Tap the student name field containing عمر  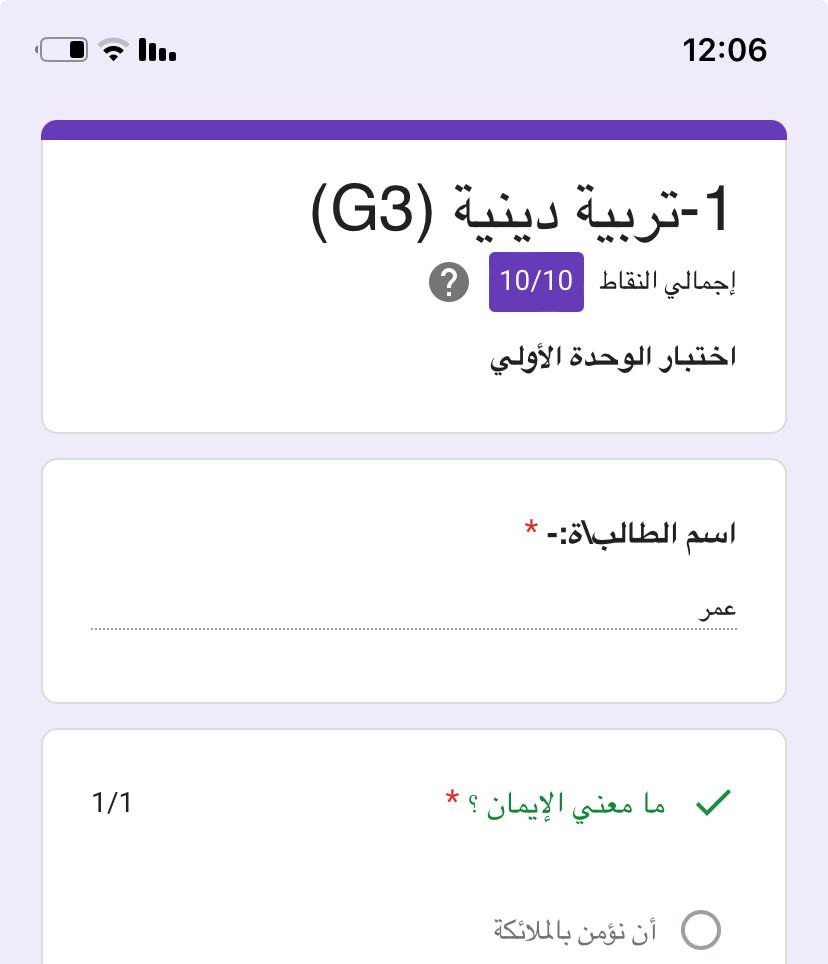[x=414, y=609]
